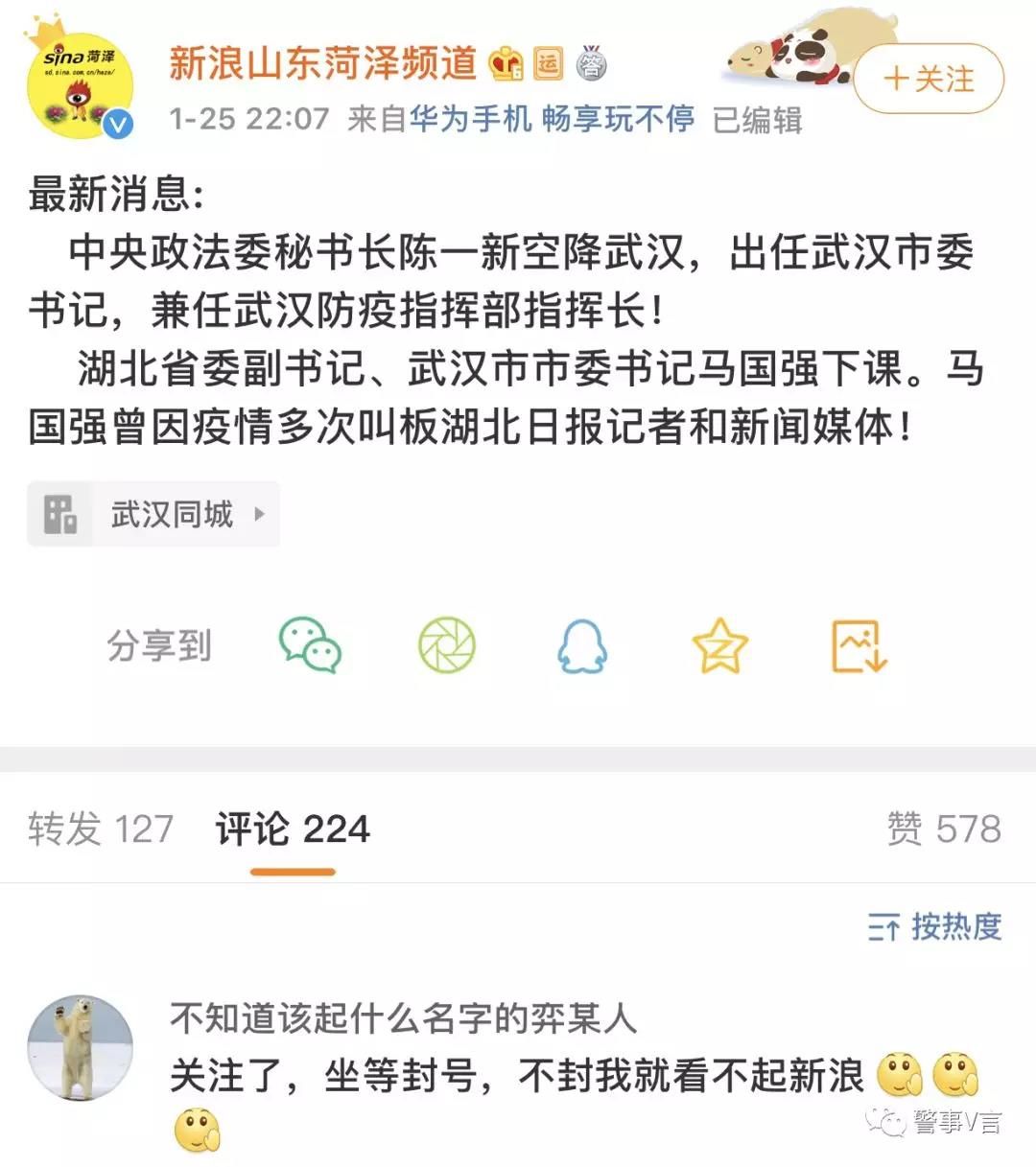The width and height of the screenshot is (1036, 1167).
Task: Open the polar bear commenter's avatar
Action: (x=81, y=1047)
